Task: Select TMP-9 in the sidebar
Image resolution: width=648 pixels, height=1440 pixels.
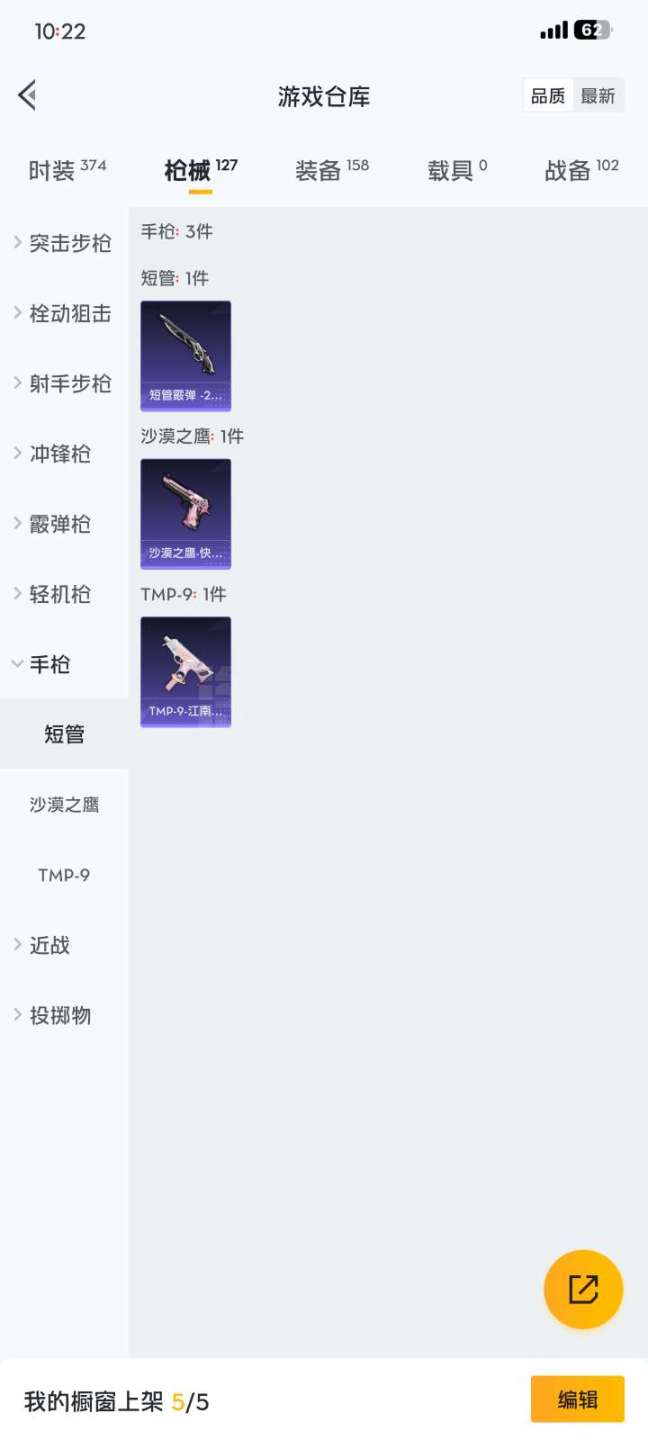Action: coord(64,875)
